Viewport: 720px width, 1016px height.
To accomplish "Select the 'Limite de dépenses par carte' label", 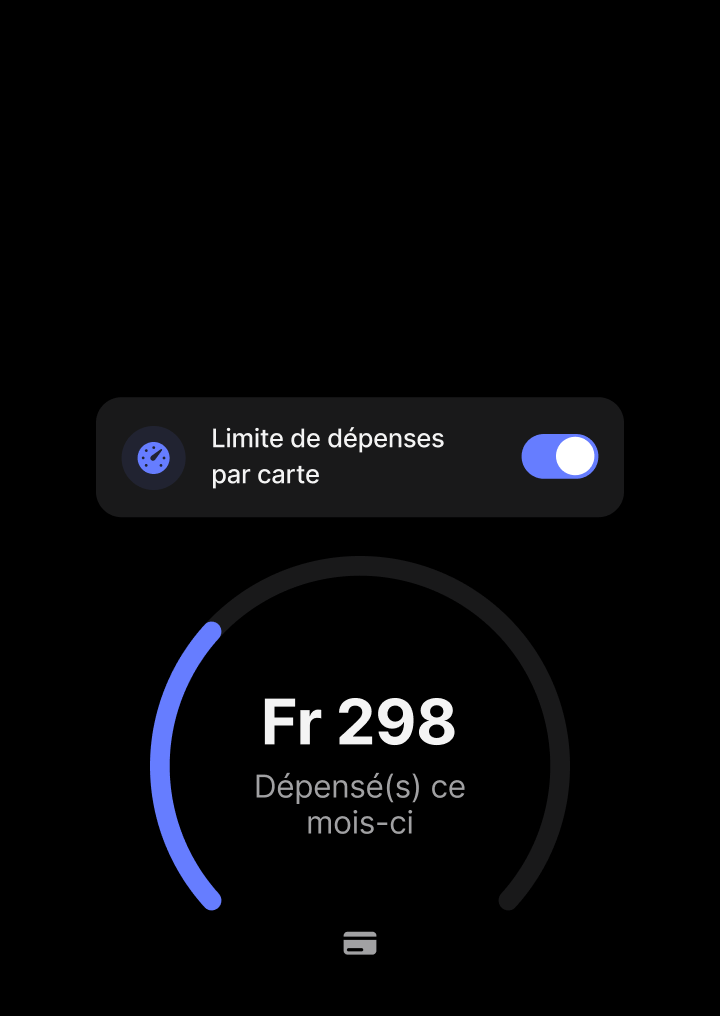I will (x=328, y=456).
